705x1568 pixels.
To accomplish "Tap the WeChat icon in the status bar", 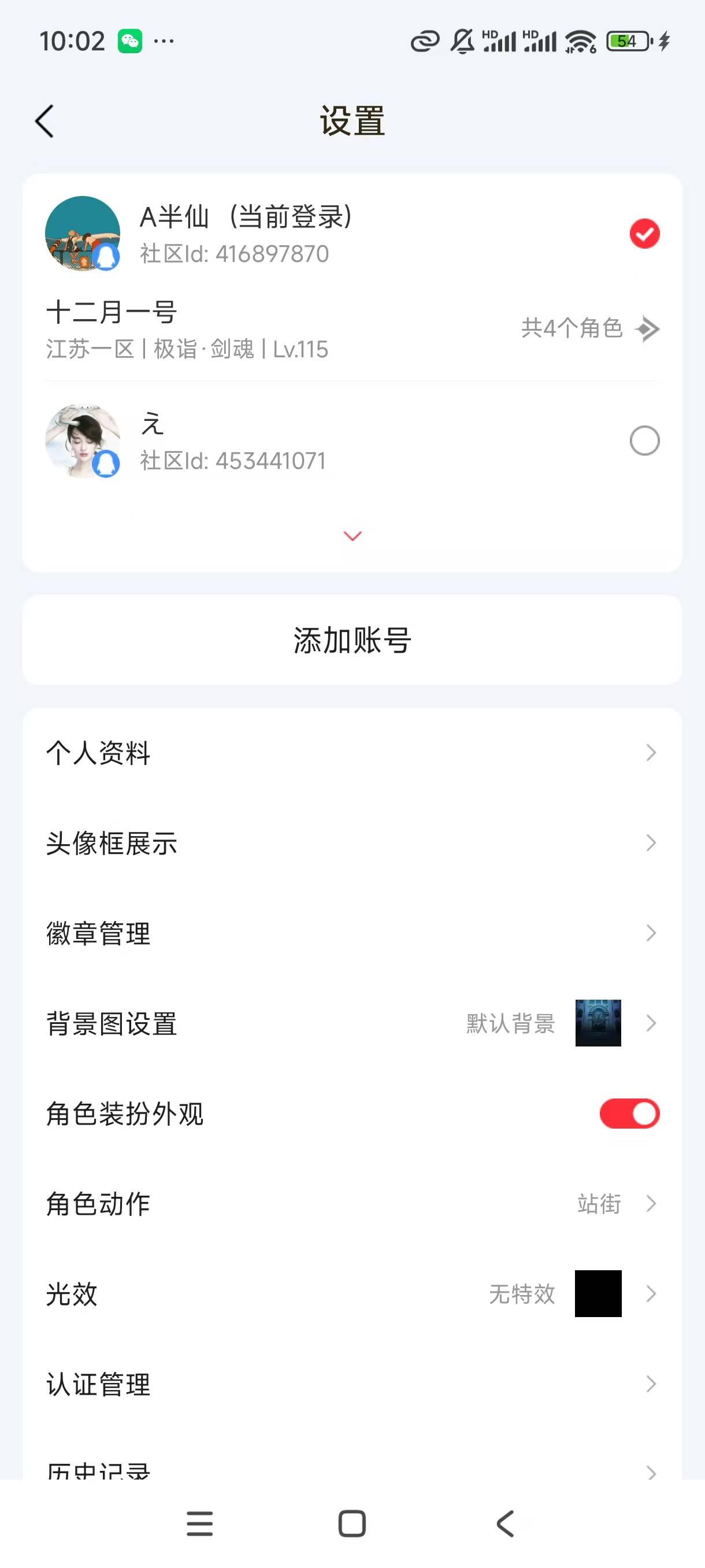I will pyautogui.click(x=130, y=42).
